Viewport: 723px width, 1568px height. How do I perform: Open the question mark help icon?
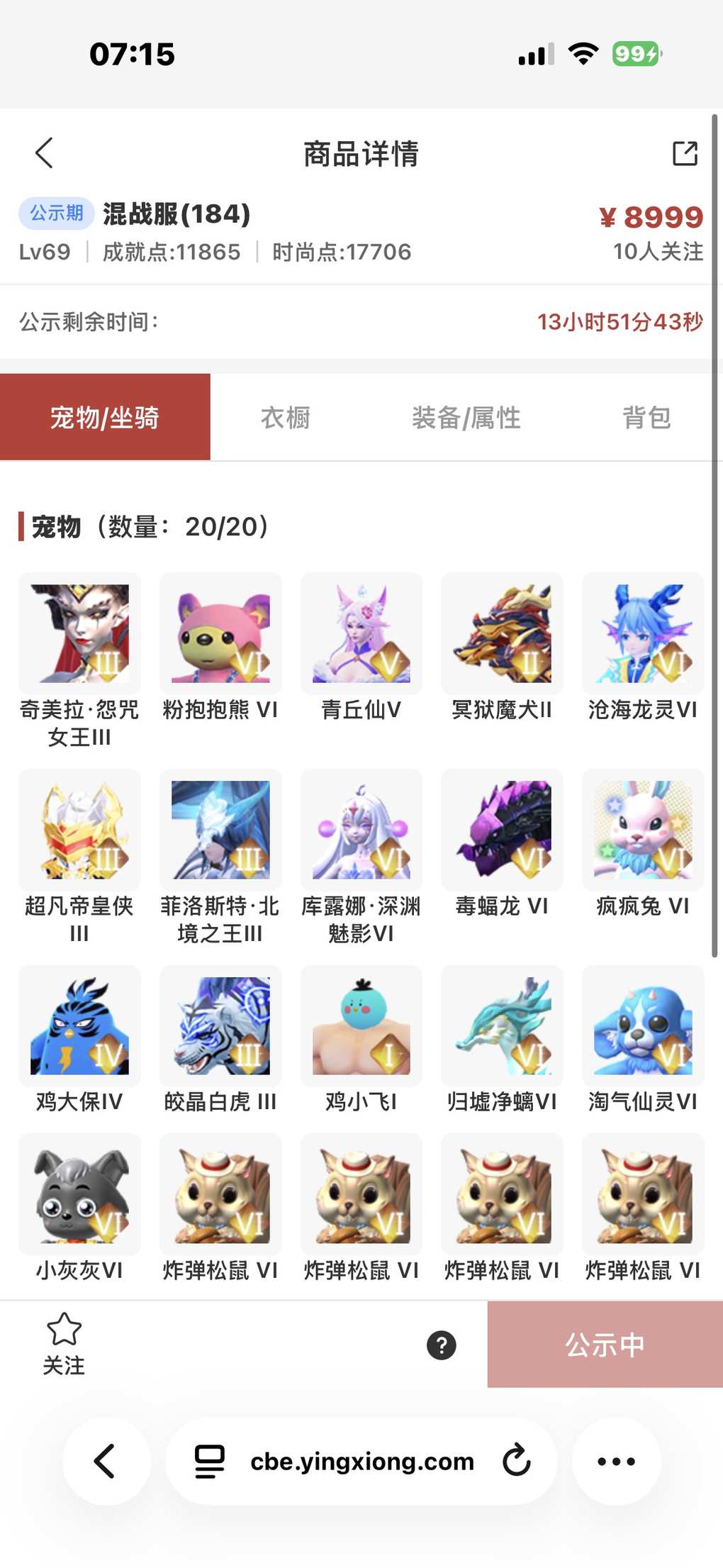pyautogui.click(x=442, y=1345)
